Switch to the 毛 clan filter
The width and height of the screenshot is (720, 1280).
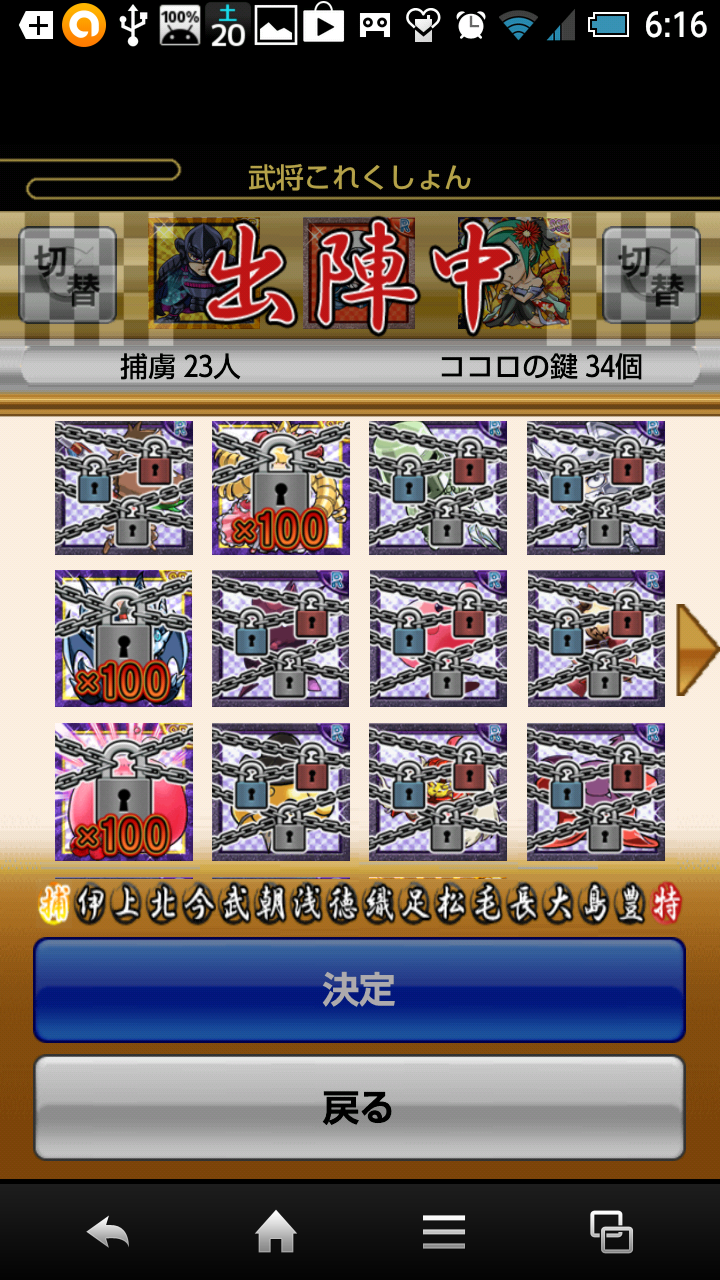click(486, 905)
